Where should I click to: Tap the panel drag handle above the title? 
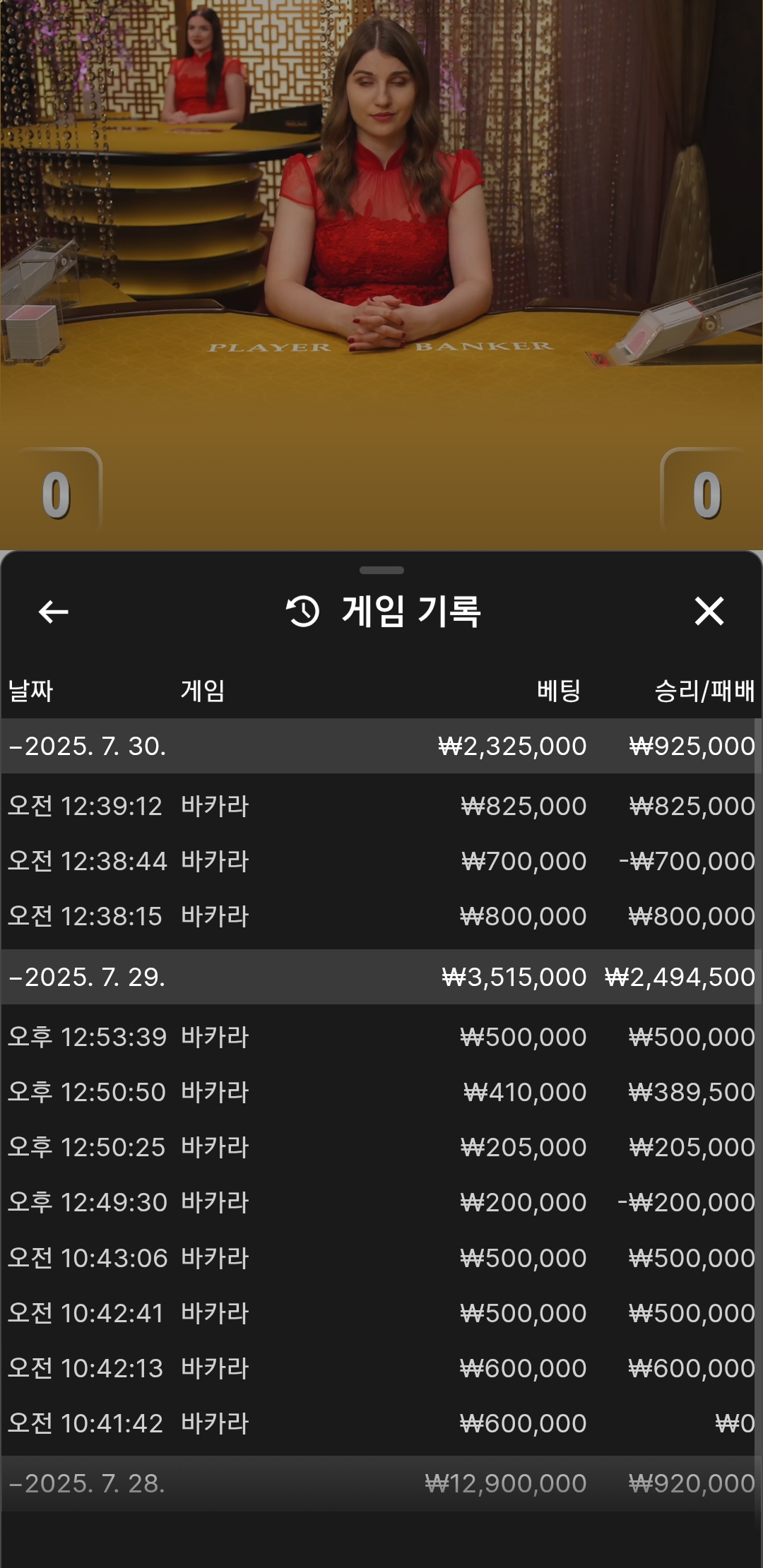[381, 570]
